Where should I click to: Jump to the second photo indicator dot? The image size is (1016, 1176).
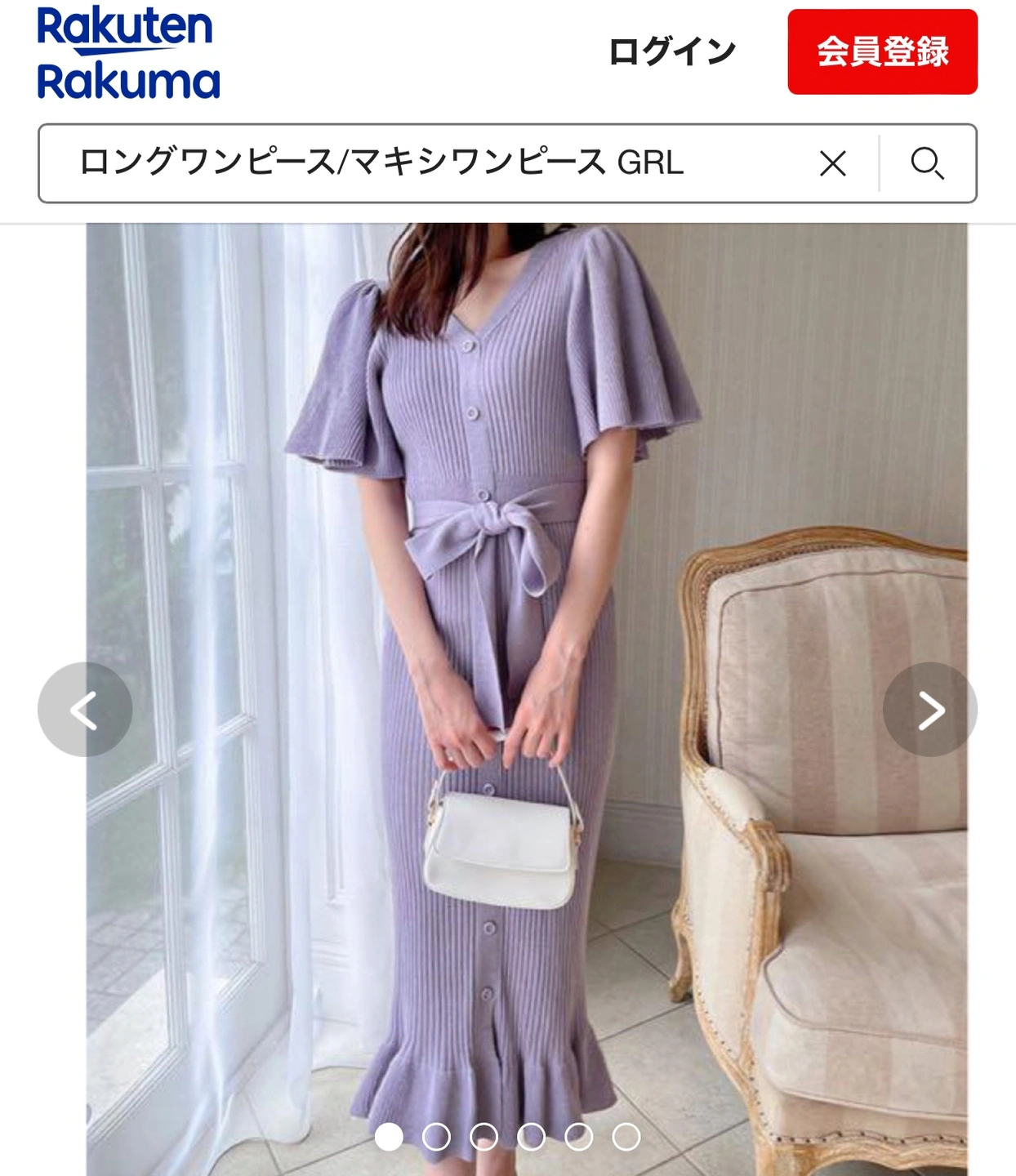[x=436, y=1136]
